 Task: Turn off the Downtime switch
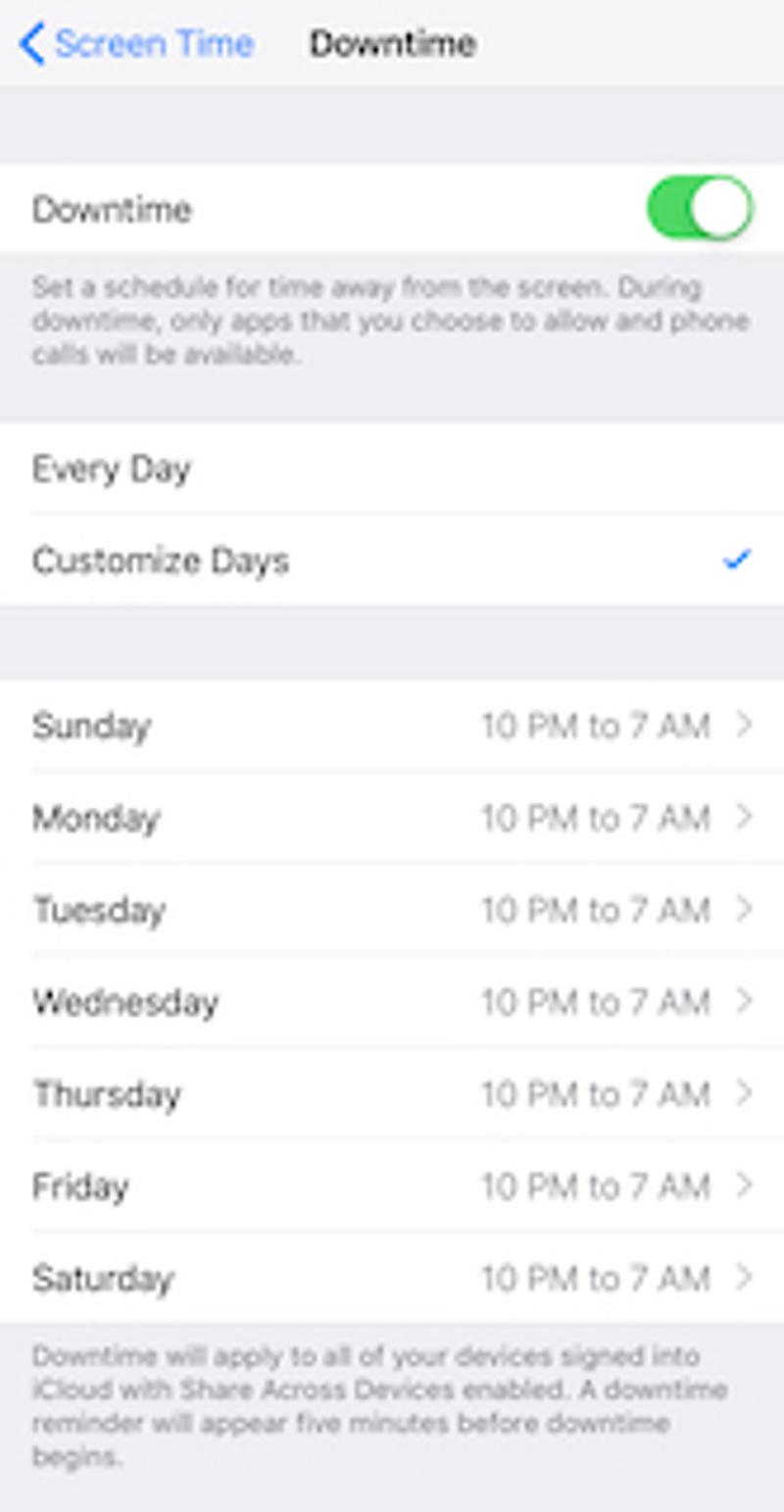tap(699, 209)
